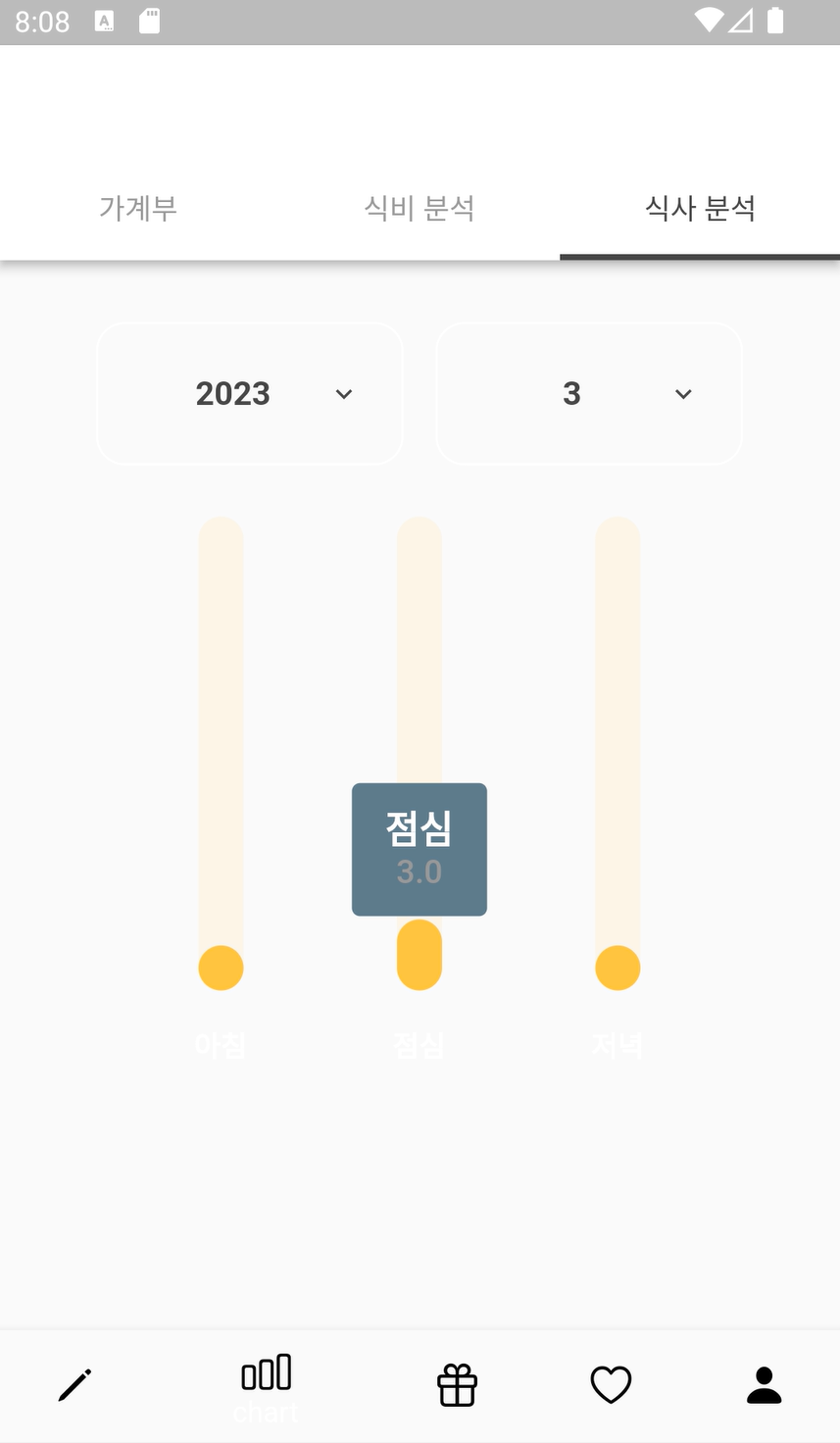This screenshot has height=1443, width=840.
Task: Open the chart tab in bottom navigation
Action: pyautogui.click(x=266, y=1384)
